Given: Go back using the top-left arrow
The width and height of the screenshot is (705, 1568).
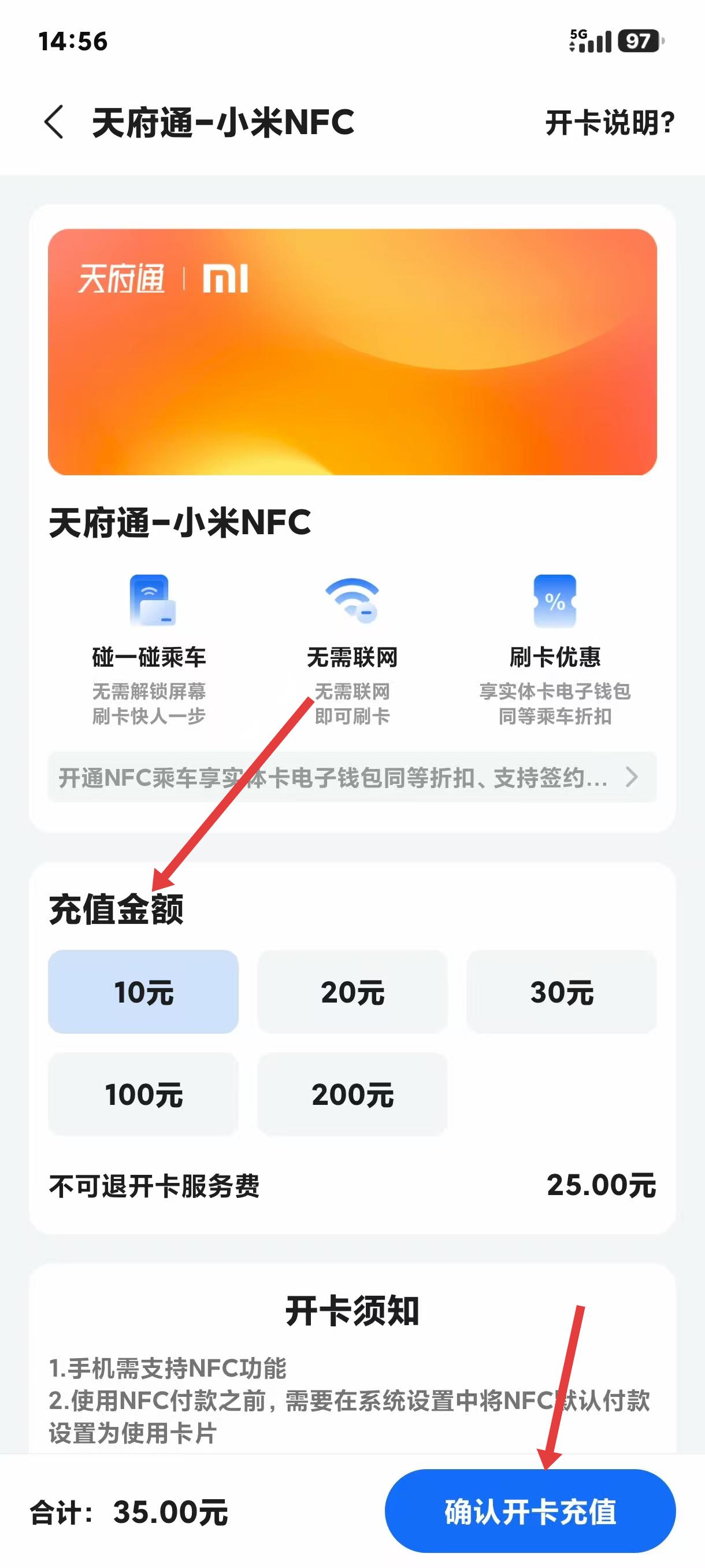Looking at the screenshot, I should 54,123.
